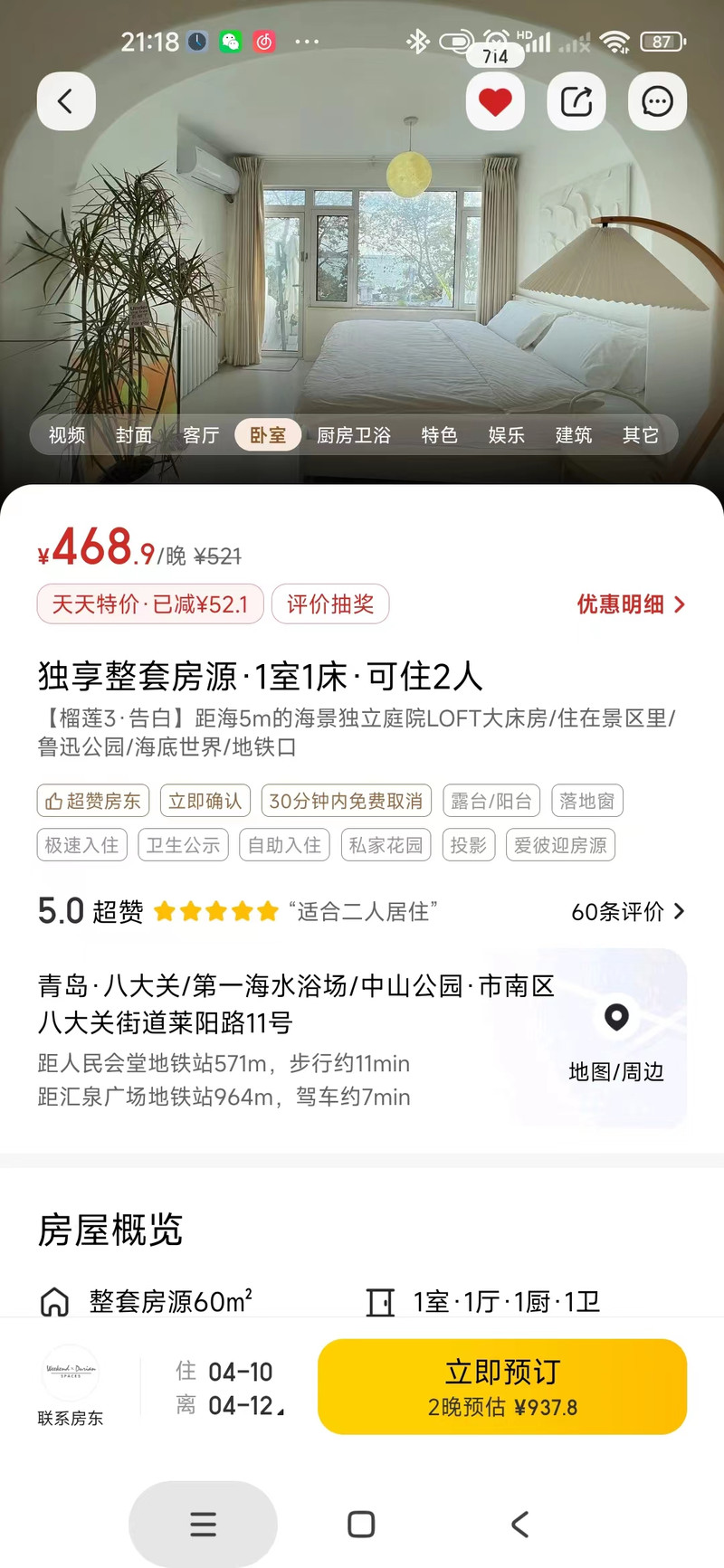The width and height of the screenshot is (724, 1568).
Task: Switch to 娱乐 photo tab
Action: click(506, 435)
